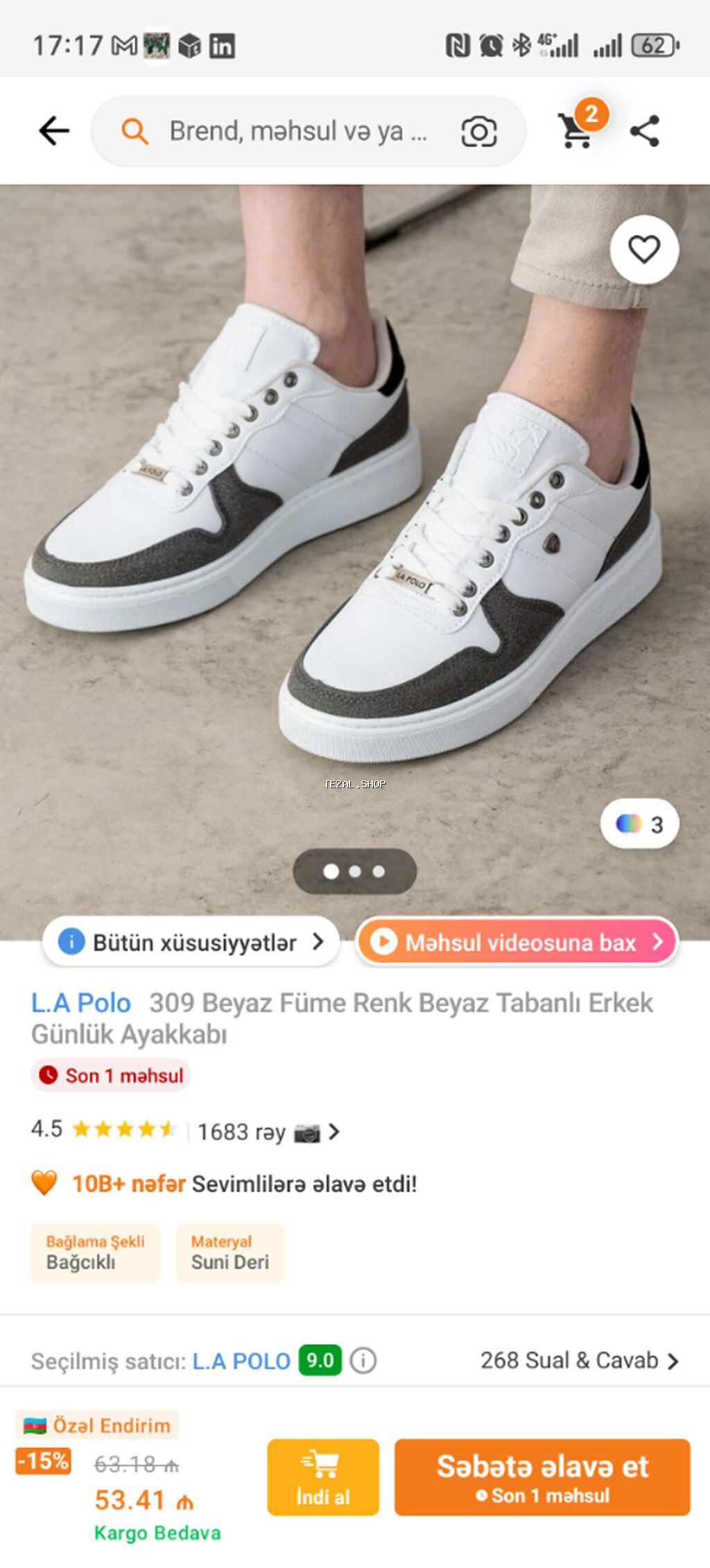Image resolution: width=710 pixels, height=1568 pixels.
Task: Open the L.A POLO seller page link
Action: pos(241,1361)
